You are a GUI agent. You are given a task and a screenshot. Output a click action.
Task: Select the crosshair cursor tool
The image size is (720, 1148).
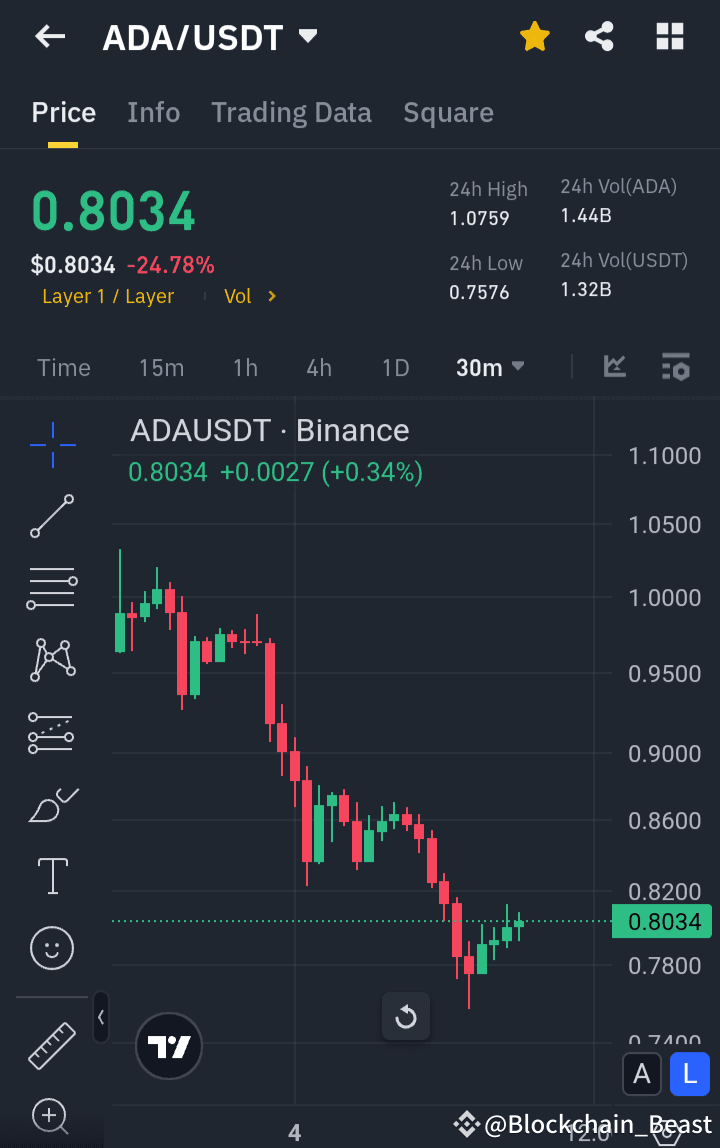[52, 445]
